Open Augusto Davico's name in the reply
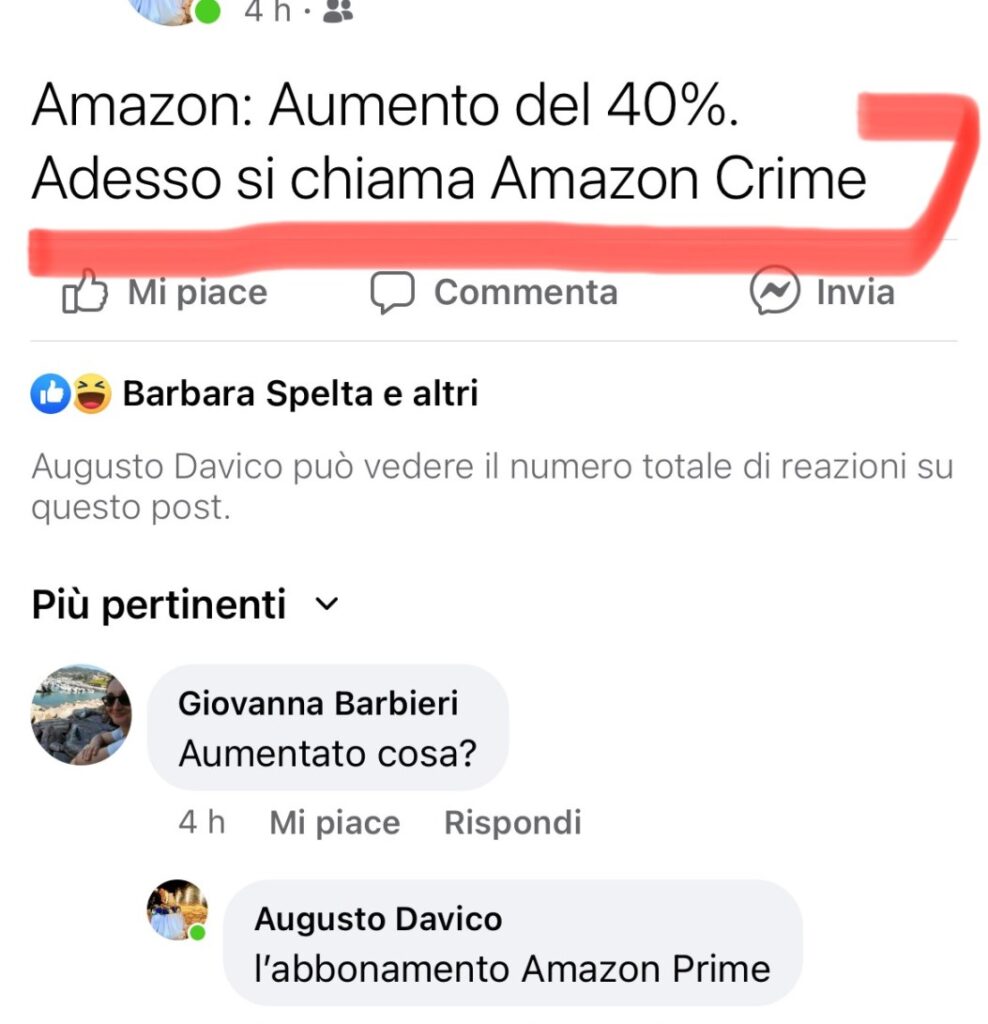The height and width of the screenshot is (1024, 988). (x=378, y=919)
